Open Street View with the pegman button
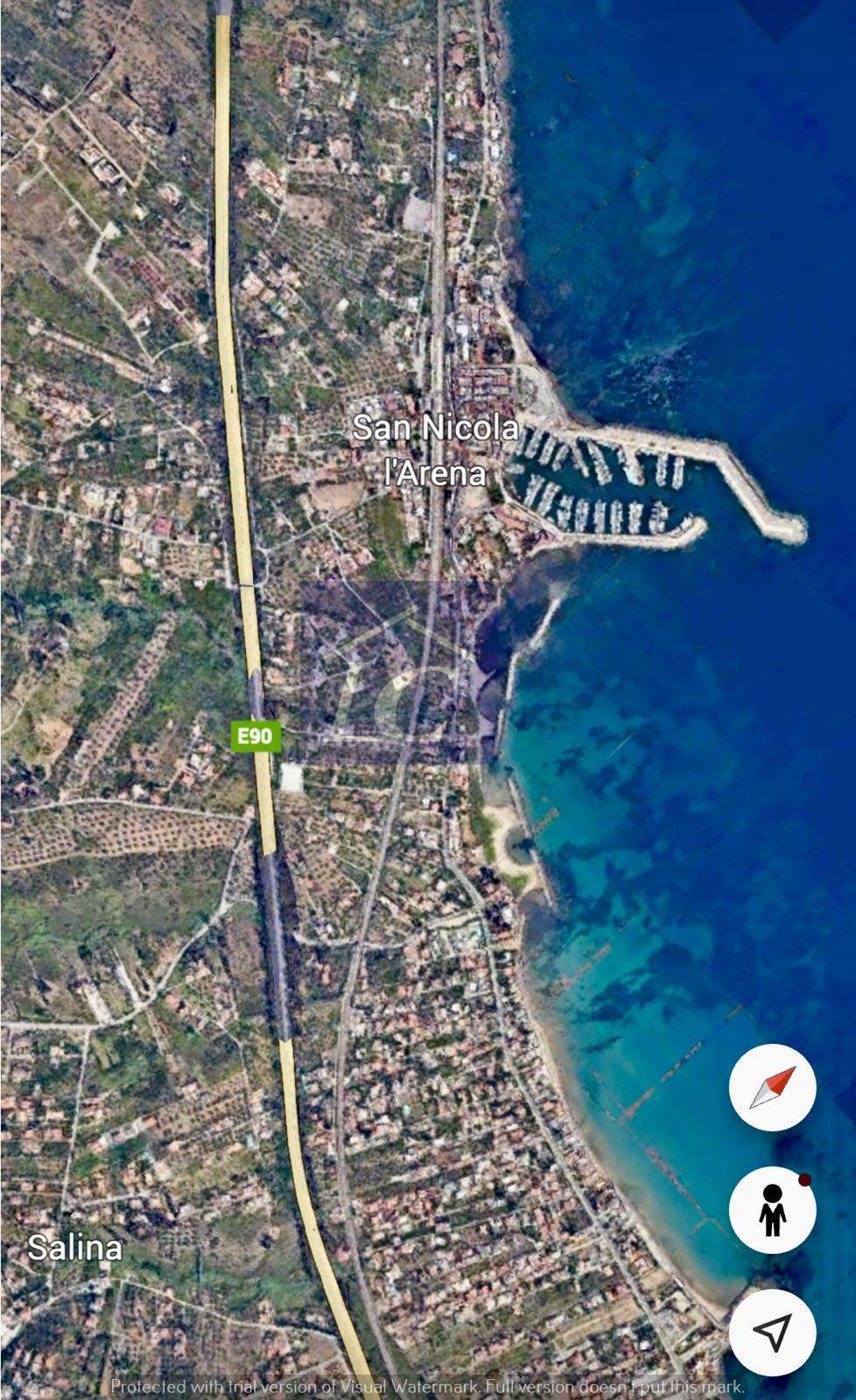The height and width of the screenshot is (1400, 856). (x=772, y=1209)
